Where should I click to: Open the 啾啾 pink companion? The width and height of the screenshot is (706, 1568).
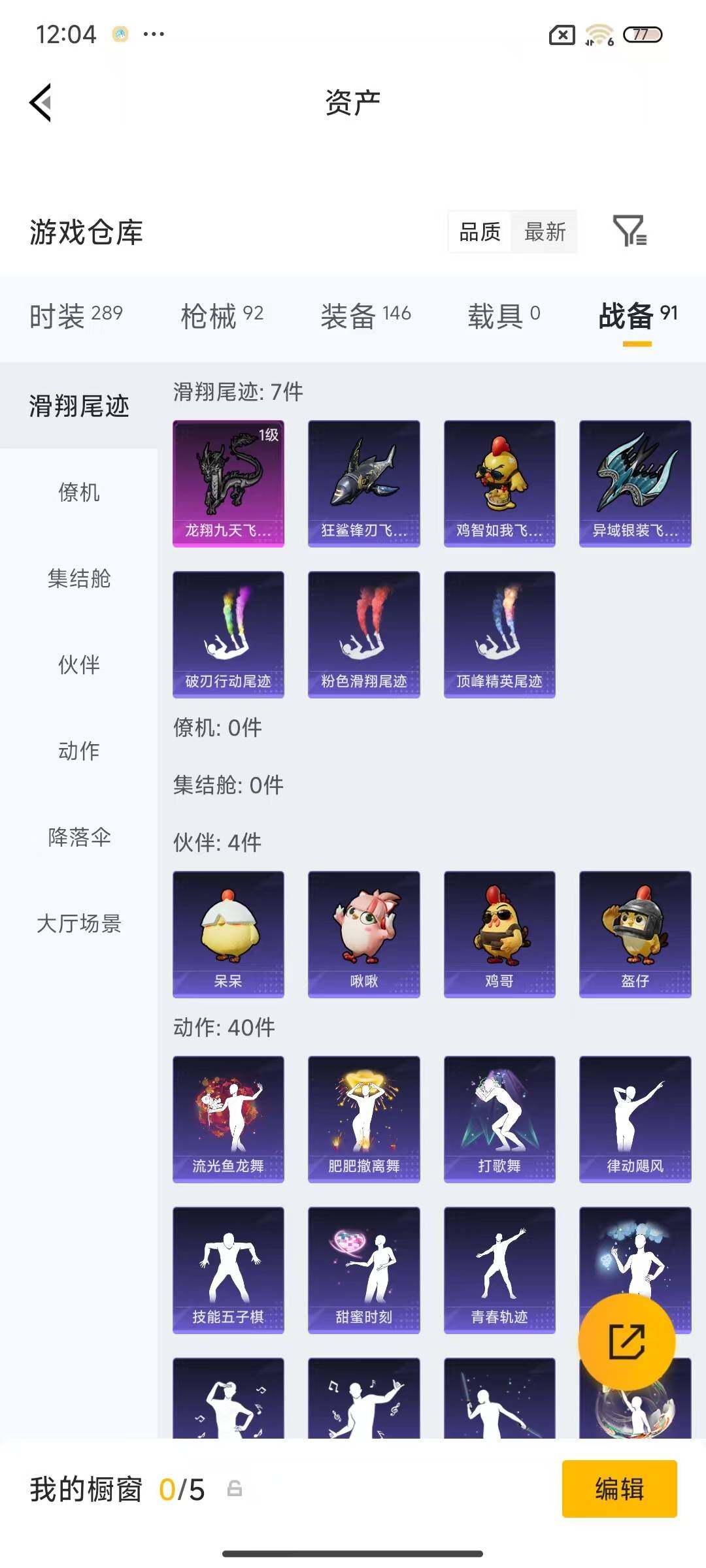(x=364, y=934)
